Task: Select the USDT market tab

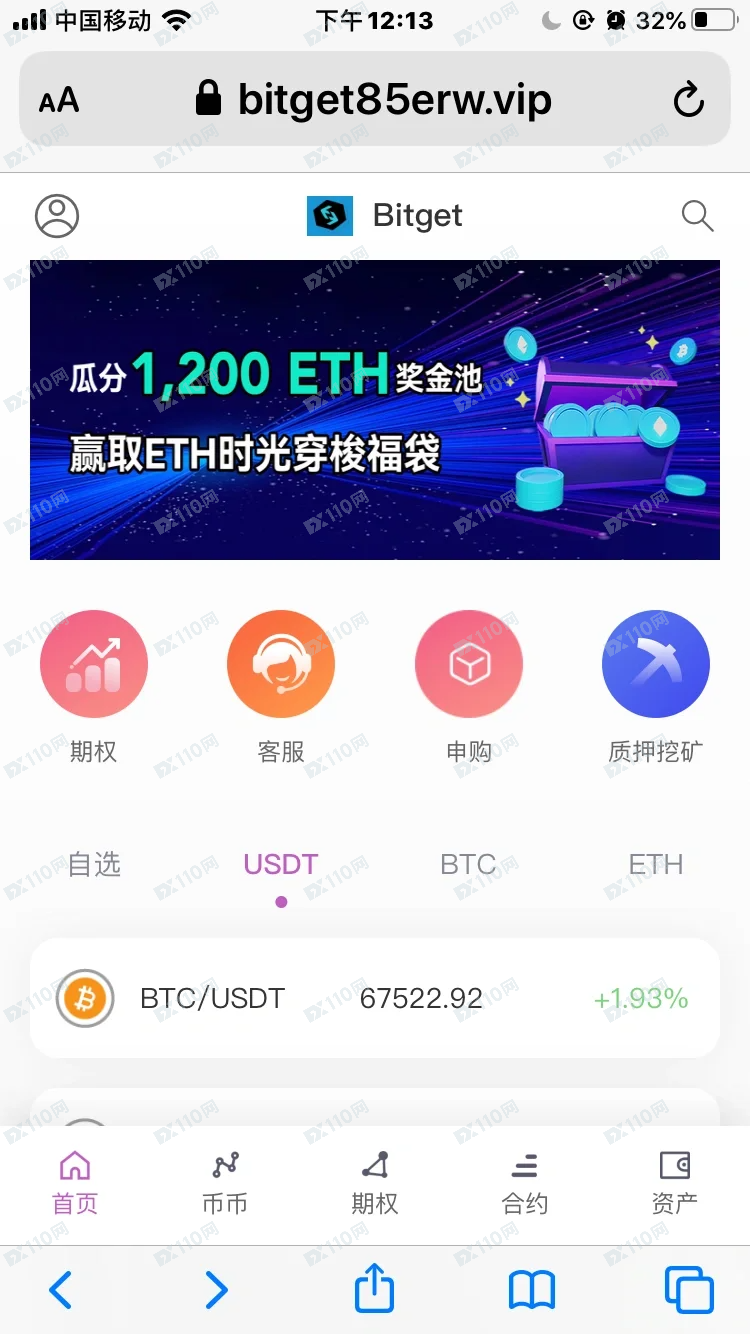Action: (281, 864)
